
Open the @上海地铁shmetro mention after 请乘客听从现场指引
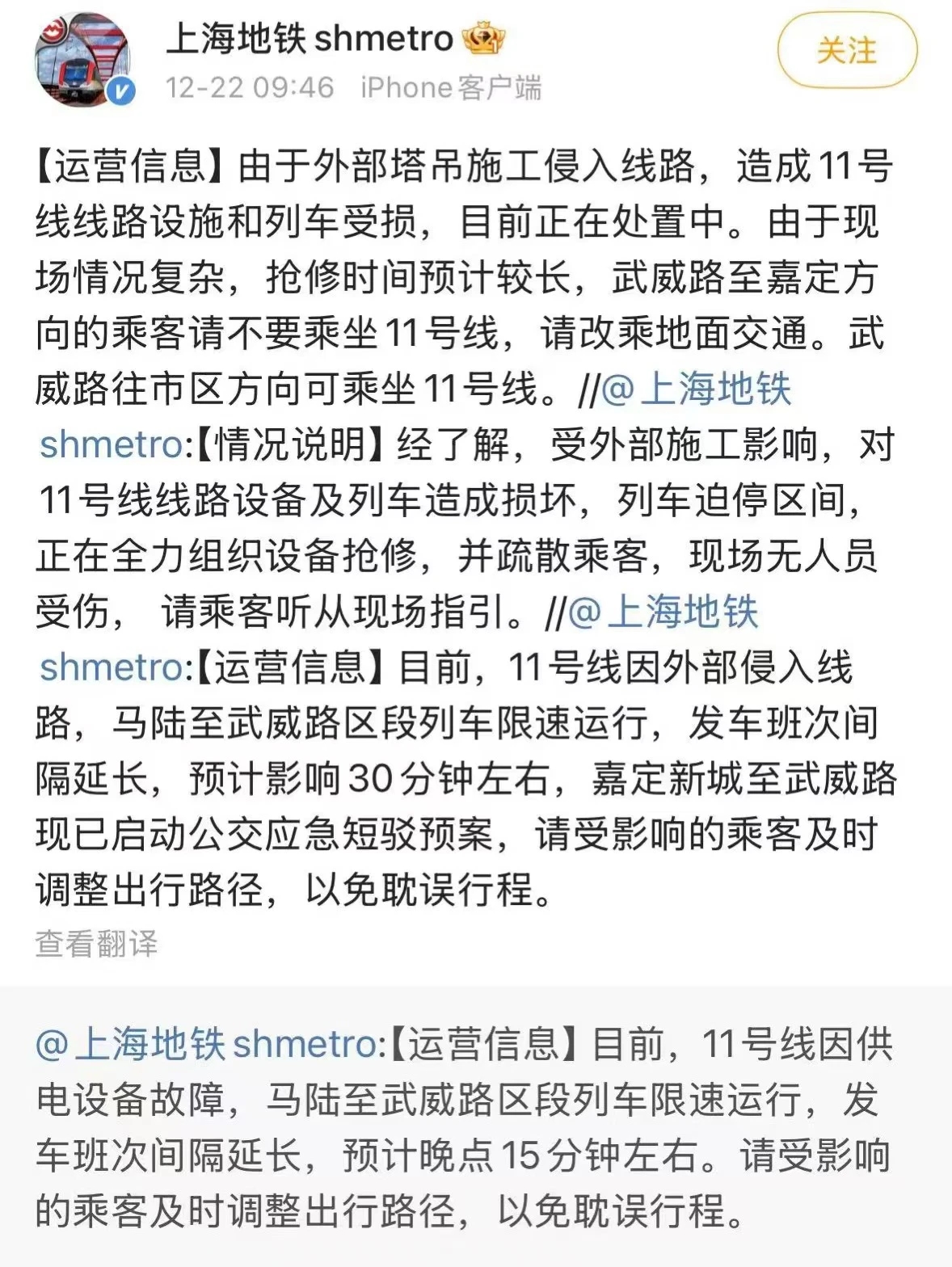663,612
